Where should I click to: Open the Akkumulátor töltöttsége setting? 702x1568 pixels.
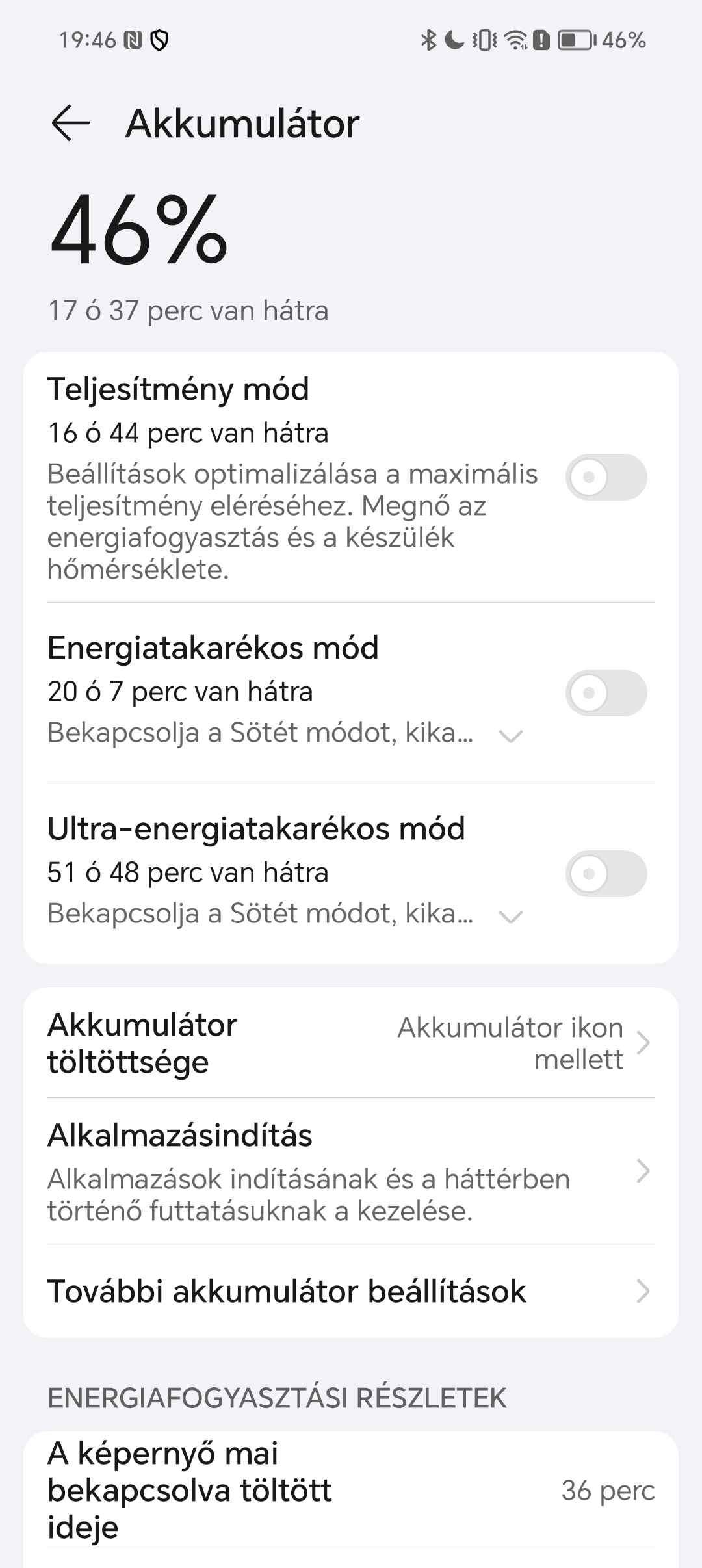click(x=351, y=1043)
